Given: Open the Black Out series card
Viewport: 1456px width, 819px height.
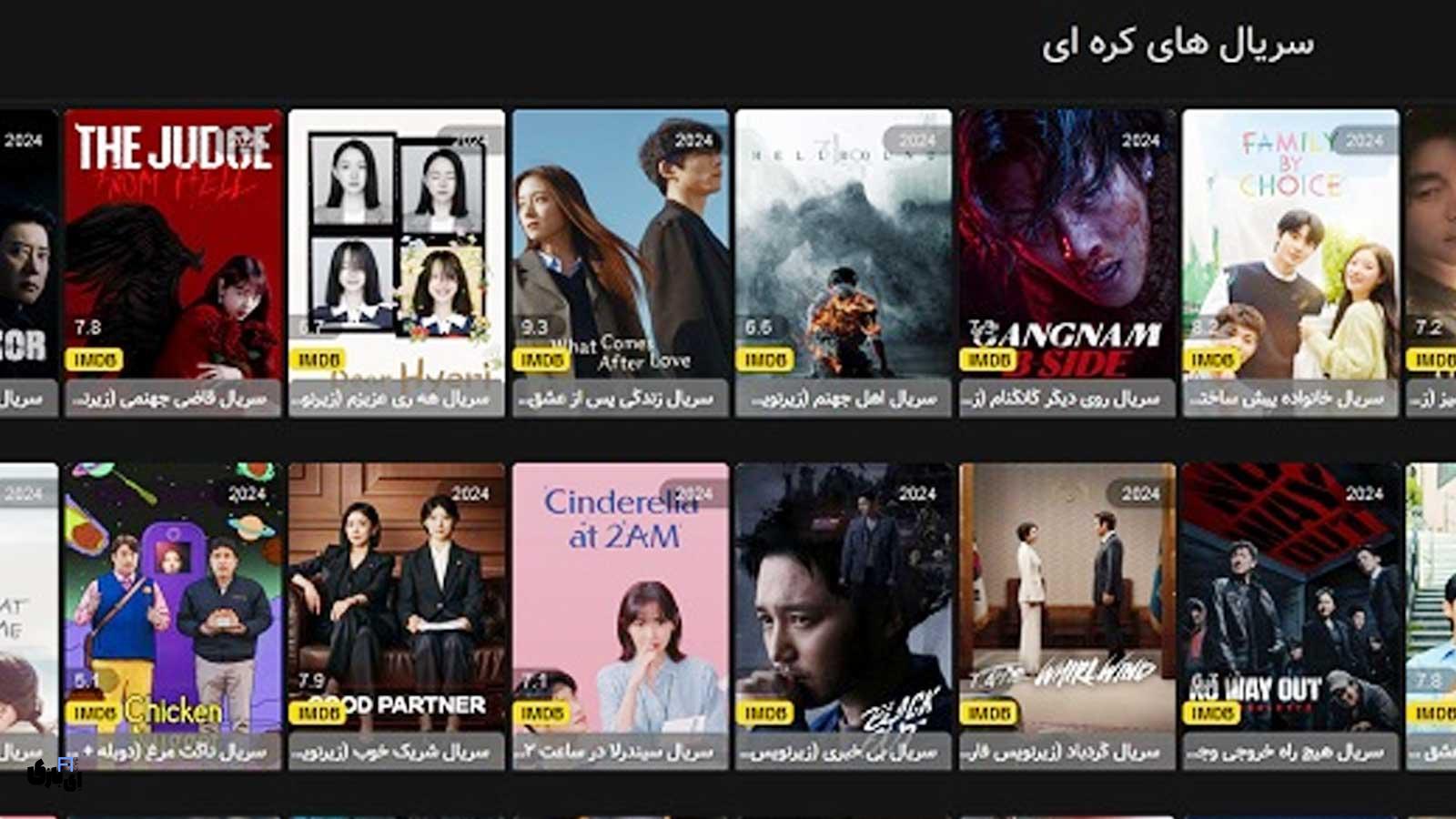Looking at the screenshot, I should pyautogui.click(x=843, y=601).
